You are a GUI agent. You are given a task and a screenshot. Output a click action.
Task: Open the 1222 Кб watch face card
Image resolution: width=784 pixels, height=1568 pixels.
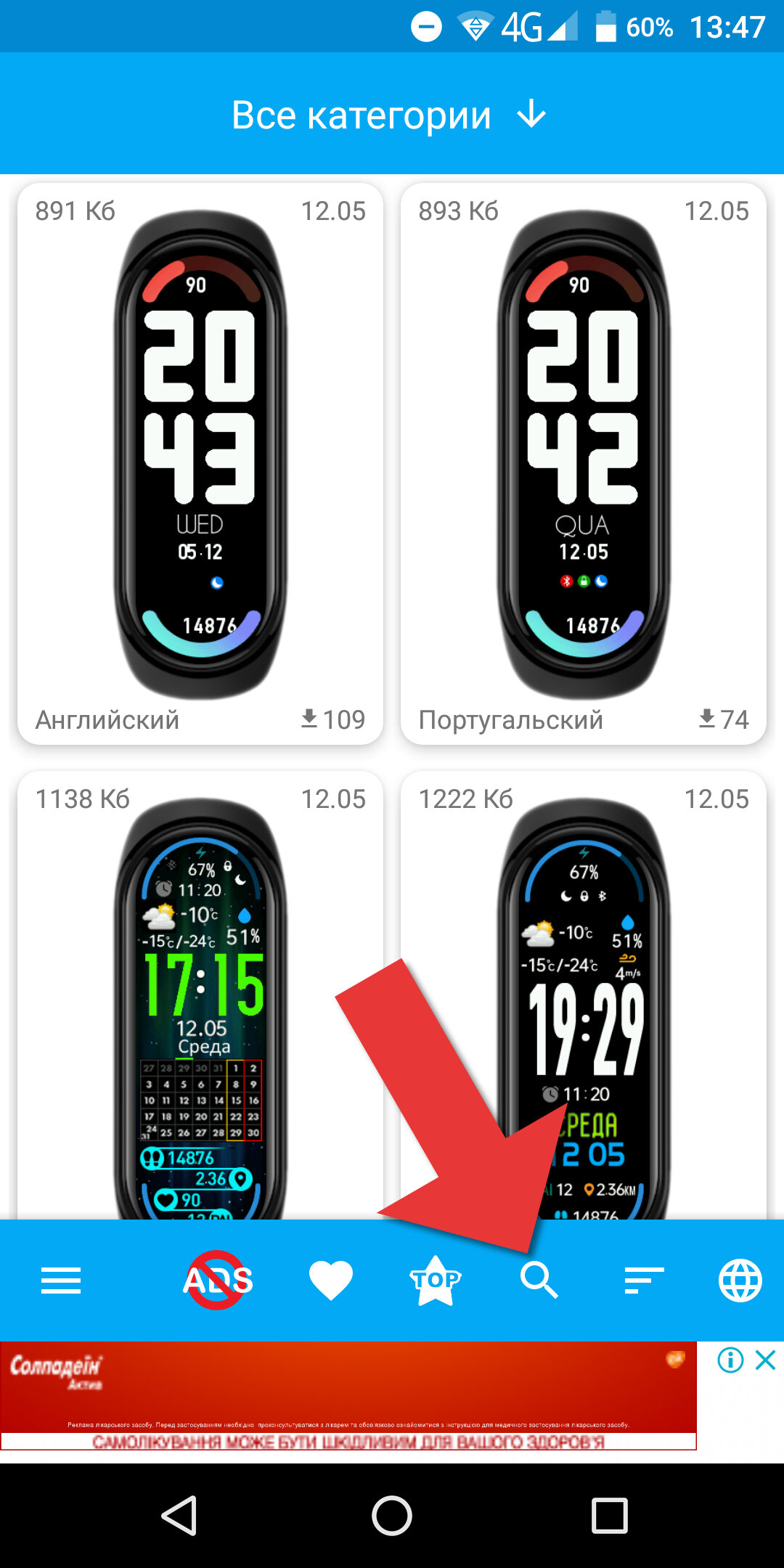[x=584, y=995]
